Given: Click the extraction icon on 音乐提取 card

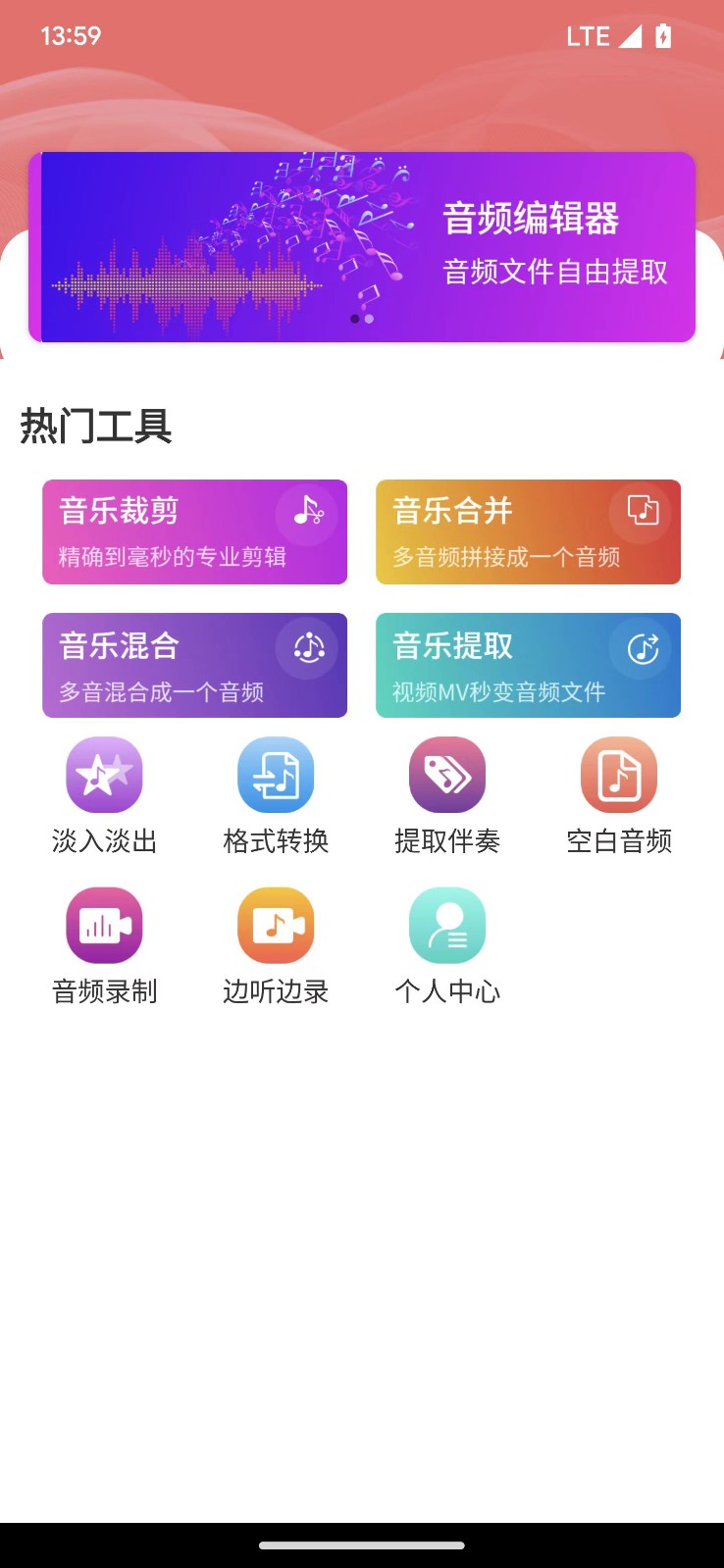Looking at the screenshot, I should [x=641, y=647].
